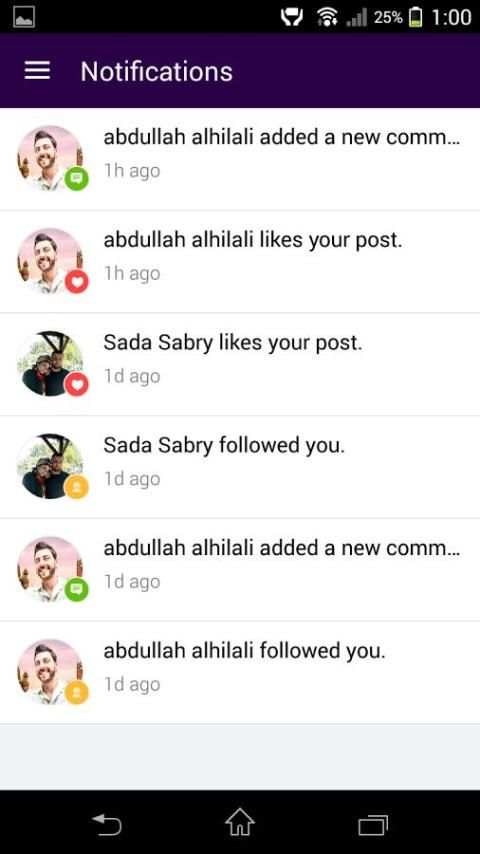Open abdullah alhilali's 1h ago comment notification
Screen dimensions: 480x854
pyautogui.click(x=240, y=159)
